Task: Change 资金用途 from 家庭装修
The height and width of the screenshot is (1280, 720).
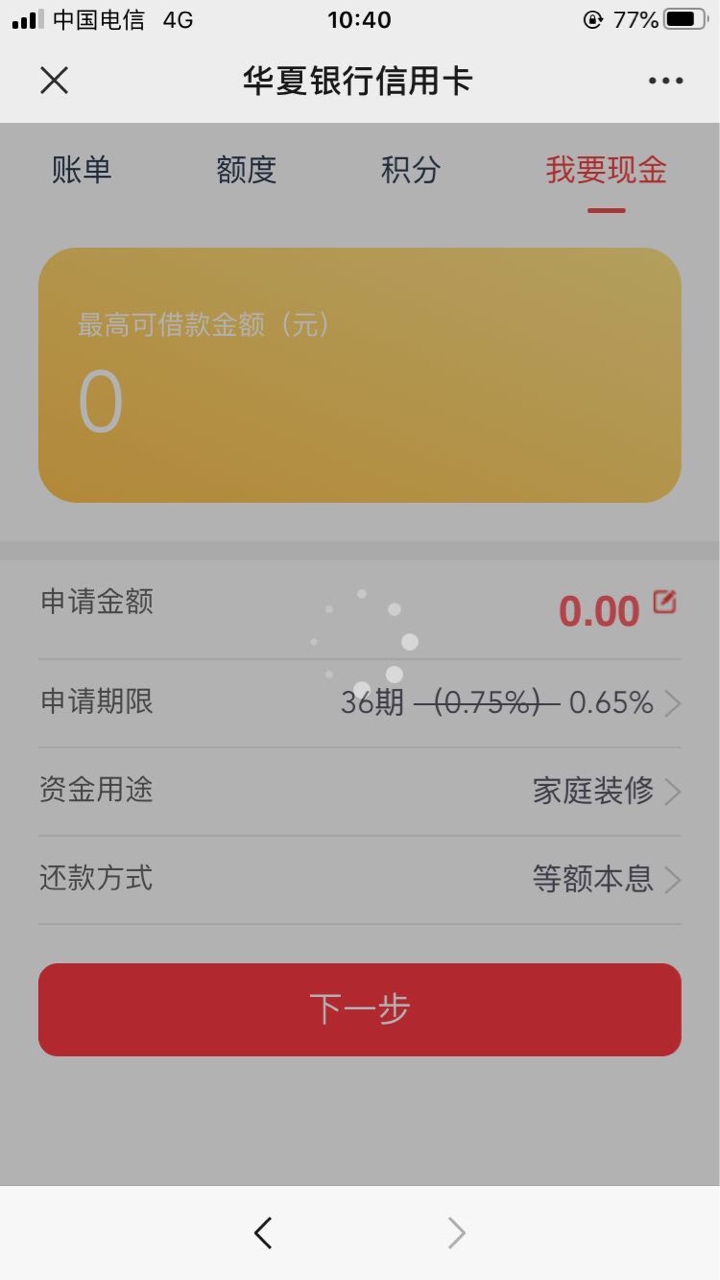Action: click(360, 792)
